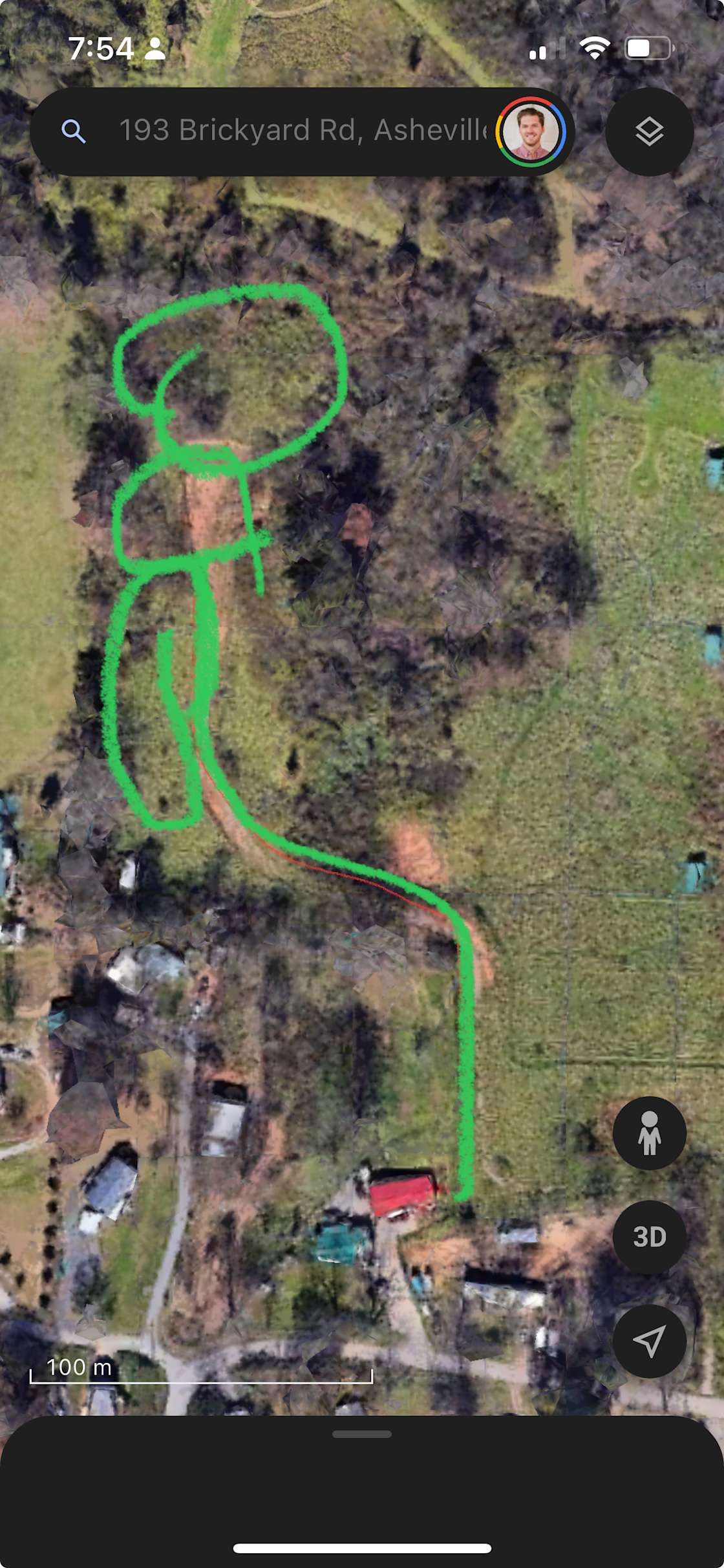Image resolution: width=724 pixels, height=1568 pixels.
Task: Open the account profile picture
Action: (531, 132)
